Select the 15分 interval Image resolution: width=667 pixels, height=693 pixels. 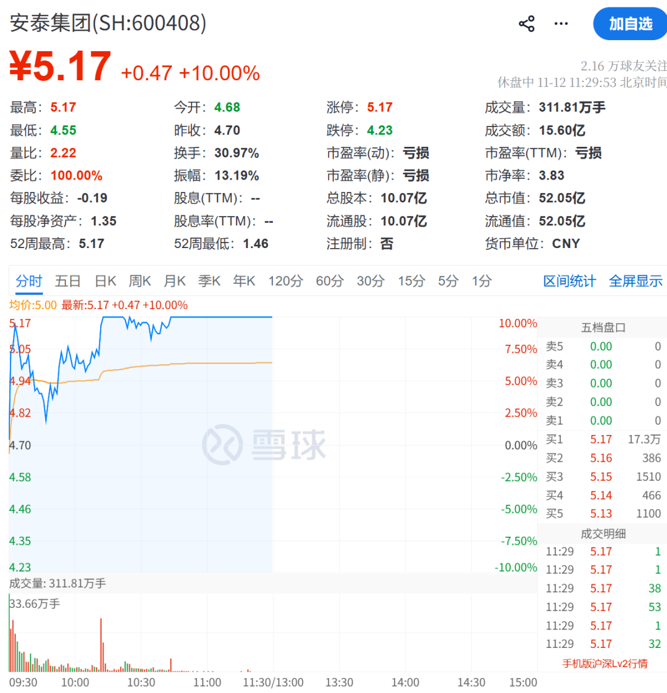[411, 281]
